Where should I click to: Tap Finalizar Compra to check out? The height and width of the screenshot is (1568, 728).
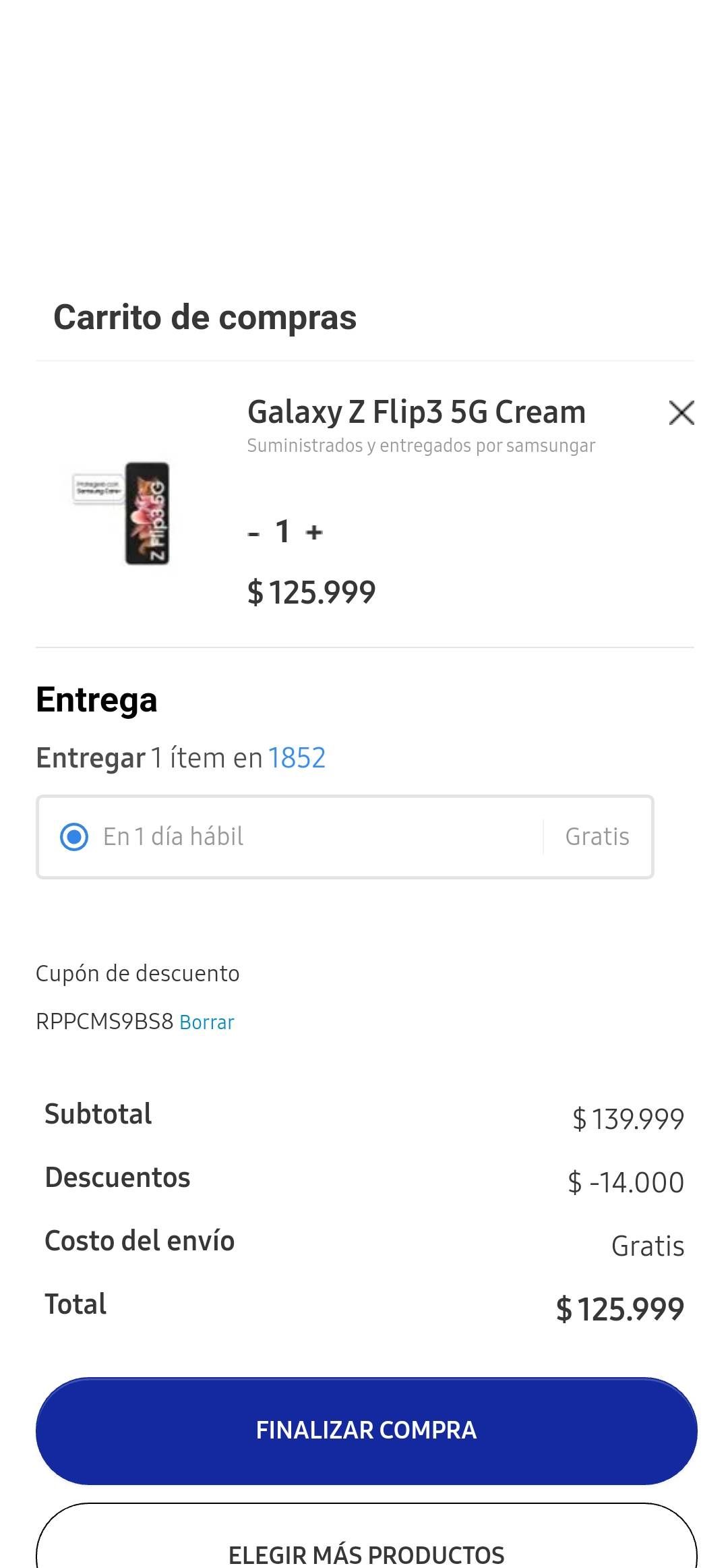pos(366,1430)
